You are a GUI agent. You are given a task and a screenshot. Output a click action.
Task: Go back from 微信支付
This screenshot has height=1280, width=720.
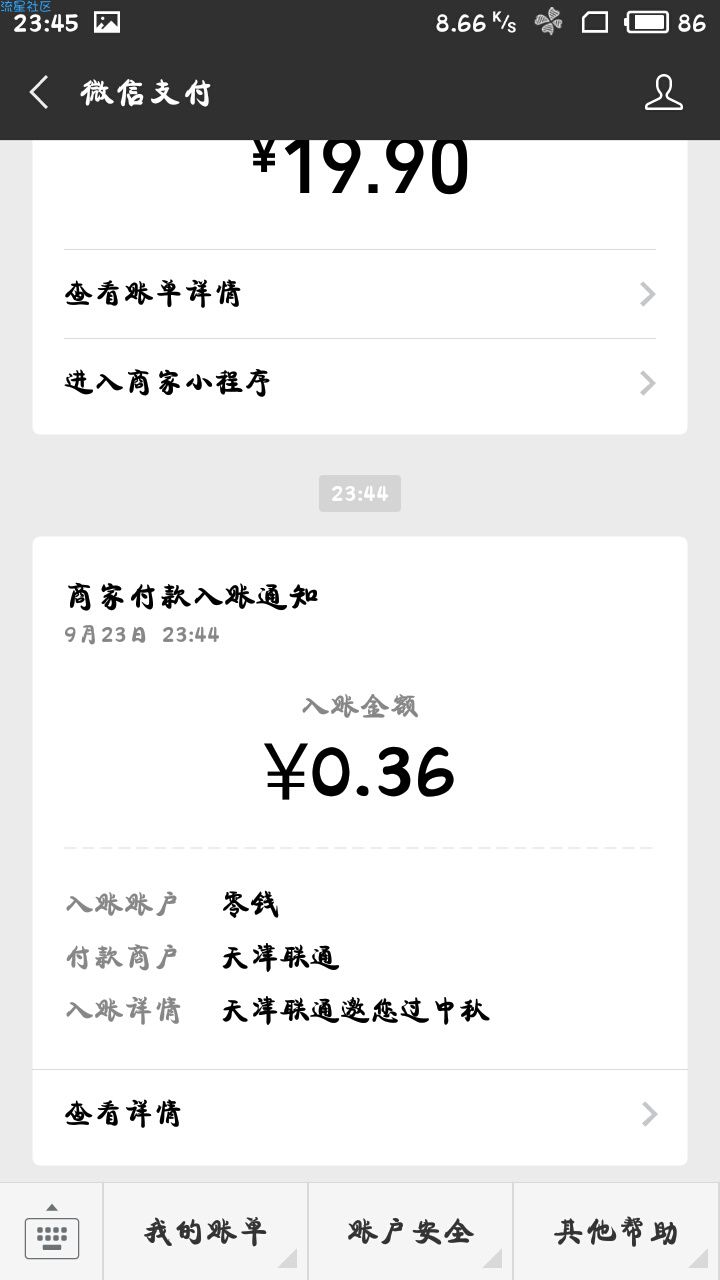click(39, 93)
